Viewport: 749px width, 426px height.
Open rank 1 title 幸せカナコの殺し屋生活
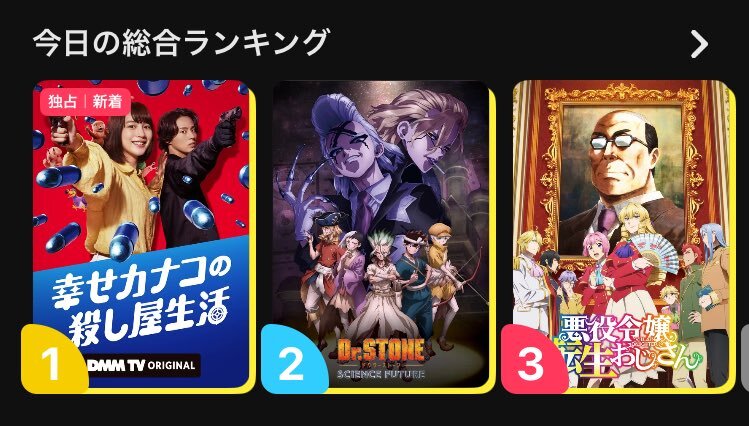(142, 232)
